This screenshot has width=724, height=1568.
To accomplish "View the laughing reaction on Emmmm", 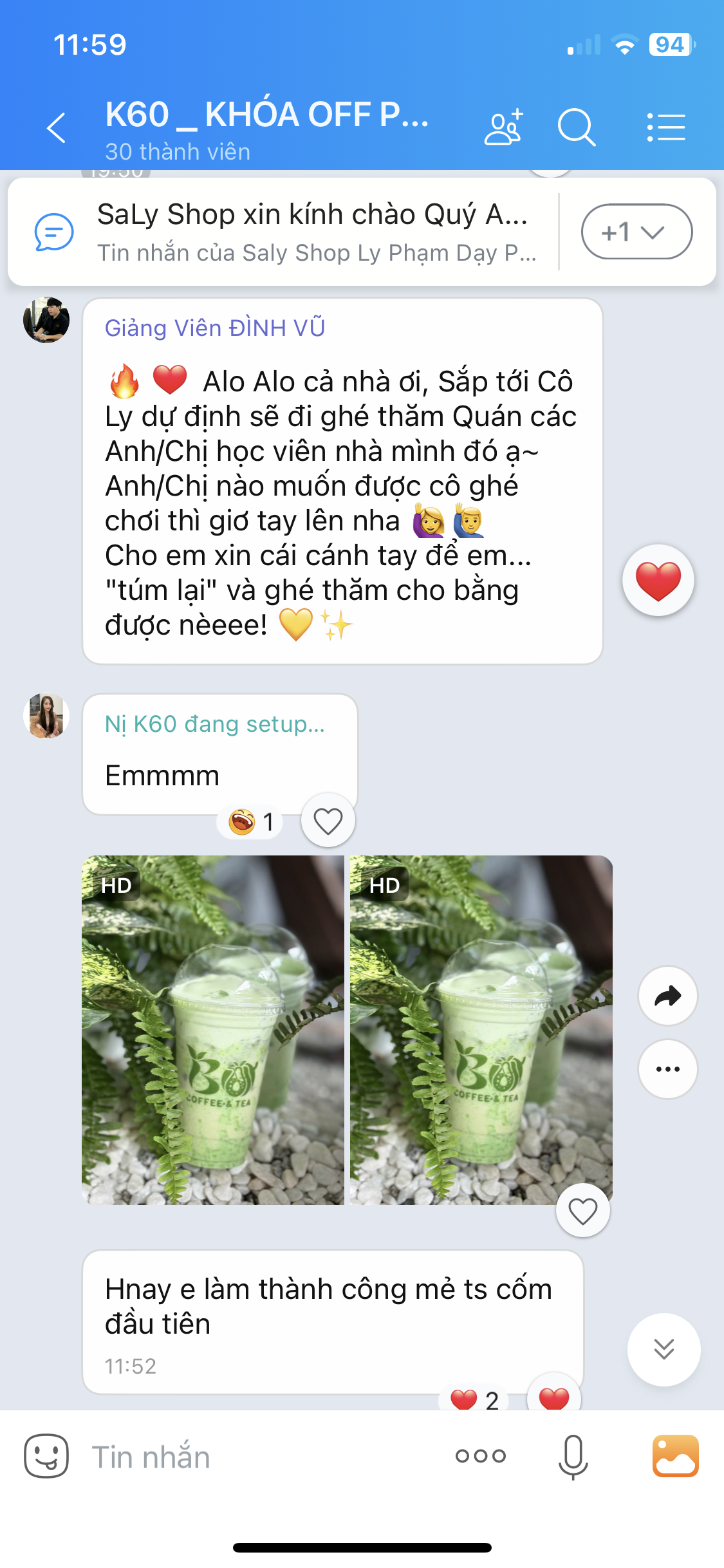I will (250, 822).
